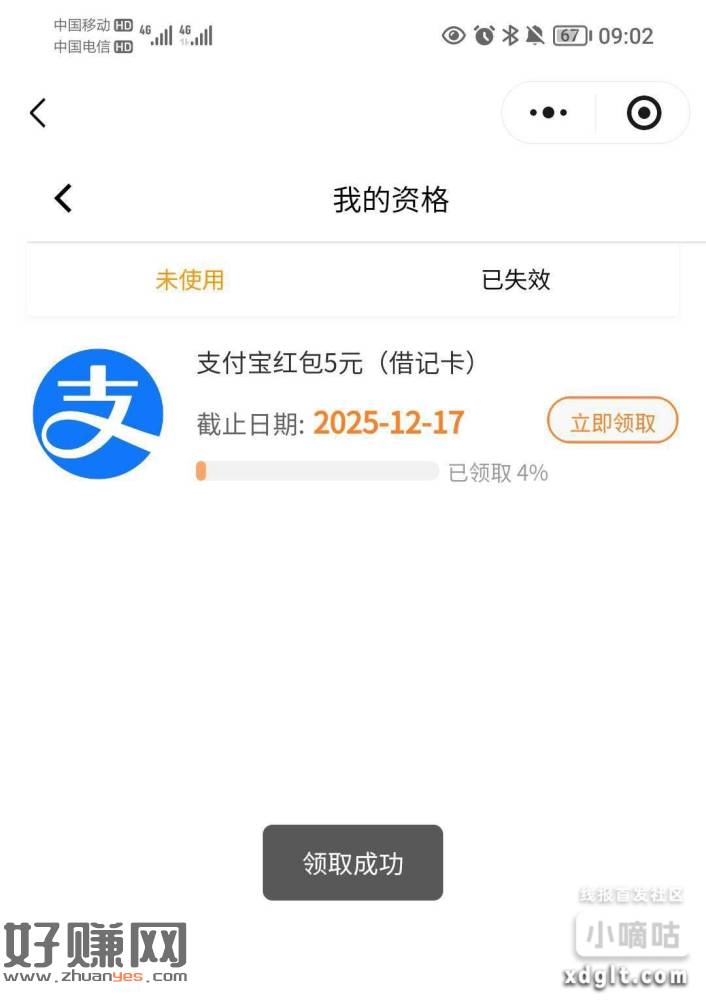Tap the 立即领取 button
The width and height of the screenshot is (706, 1000).
(612, 422)
